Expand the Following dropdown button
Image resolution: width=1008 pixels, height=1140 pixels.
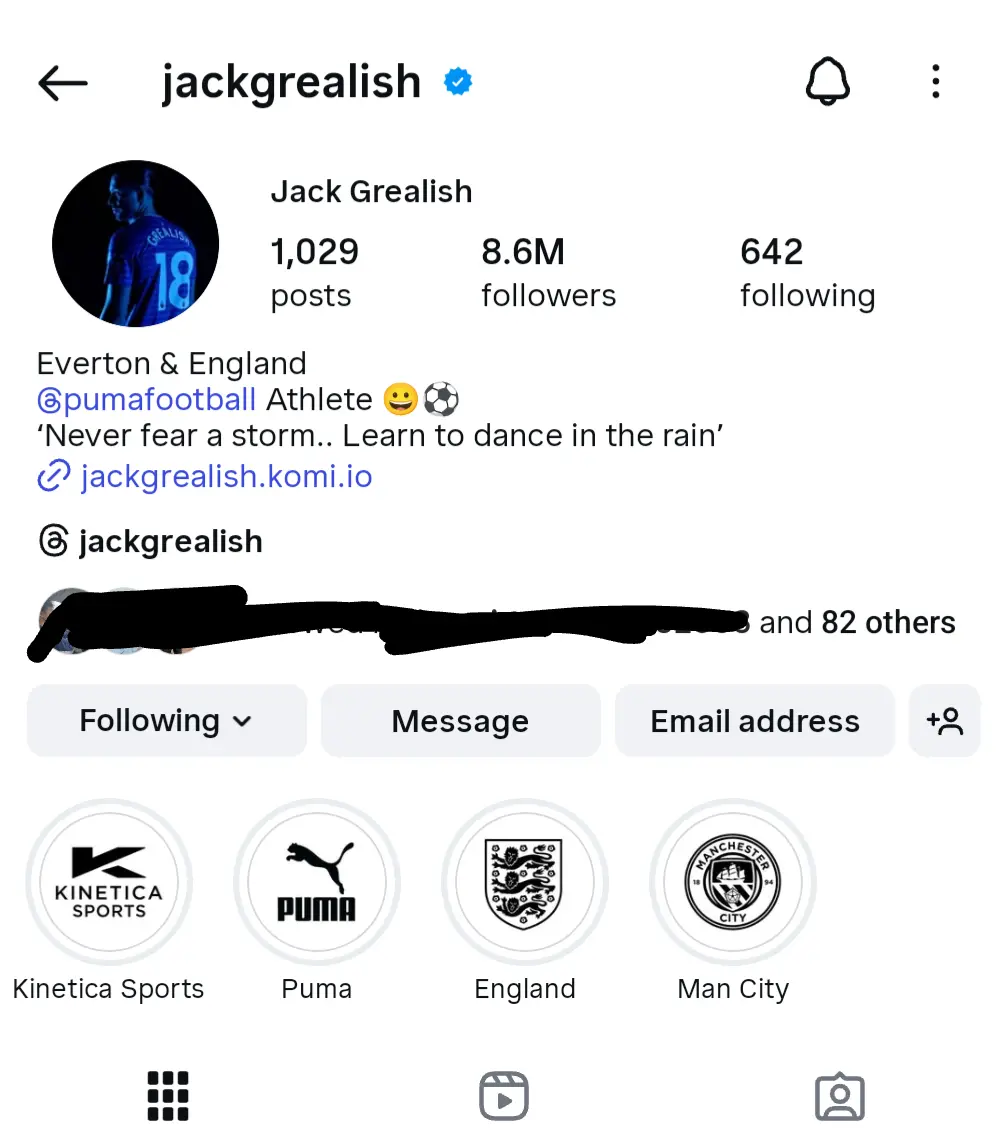click(x=166, y=721)
